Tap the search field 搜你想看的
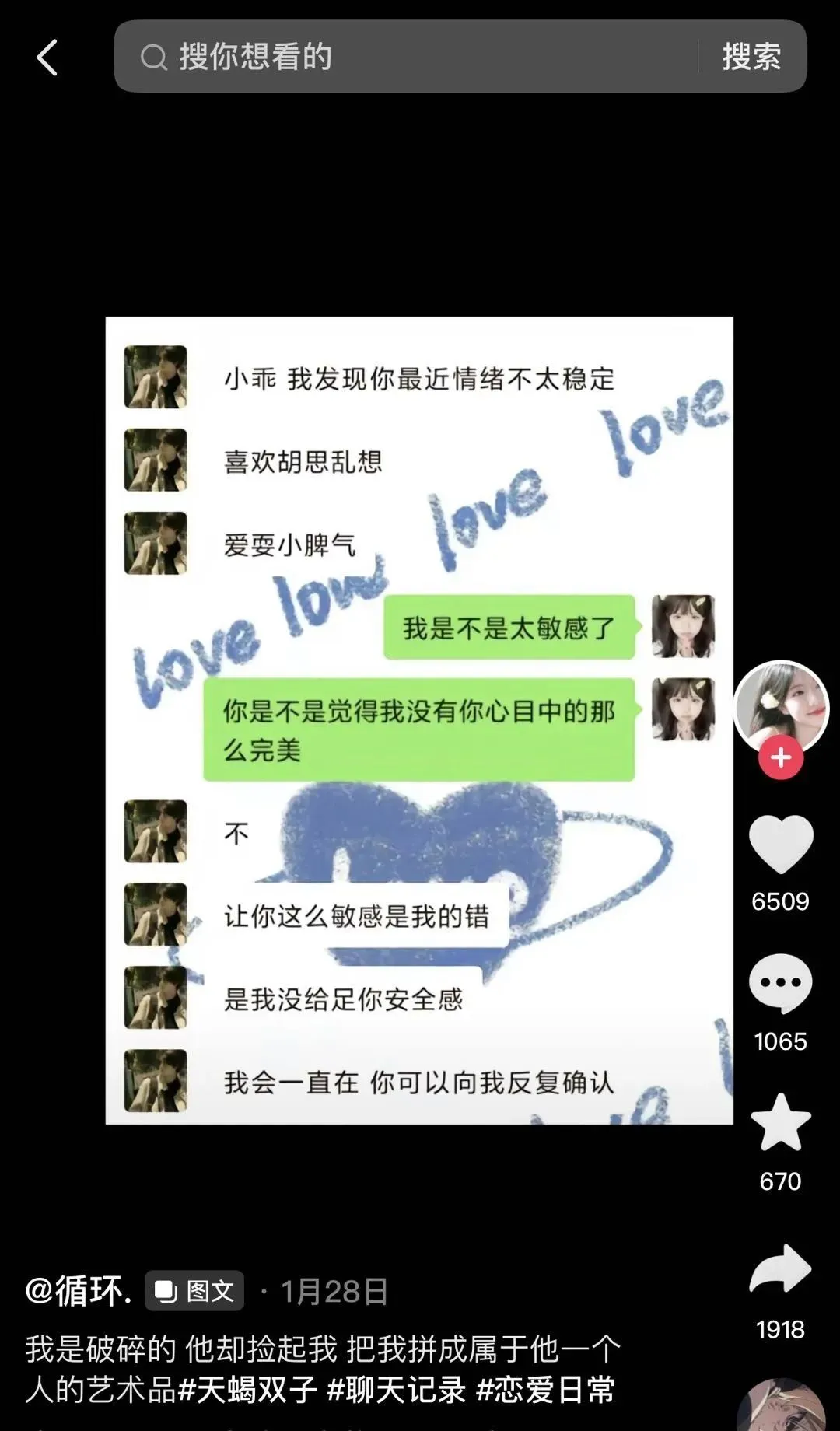The image size is (840, 1431). [404, 57]
